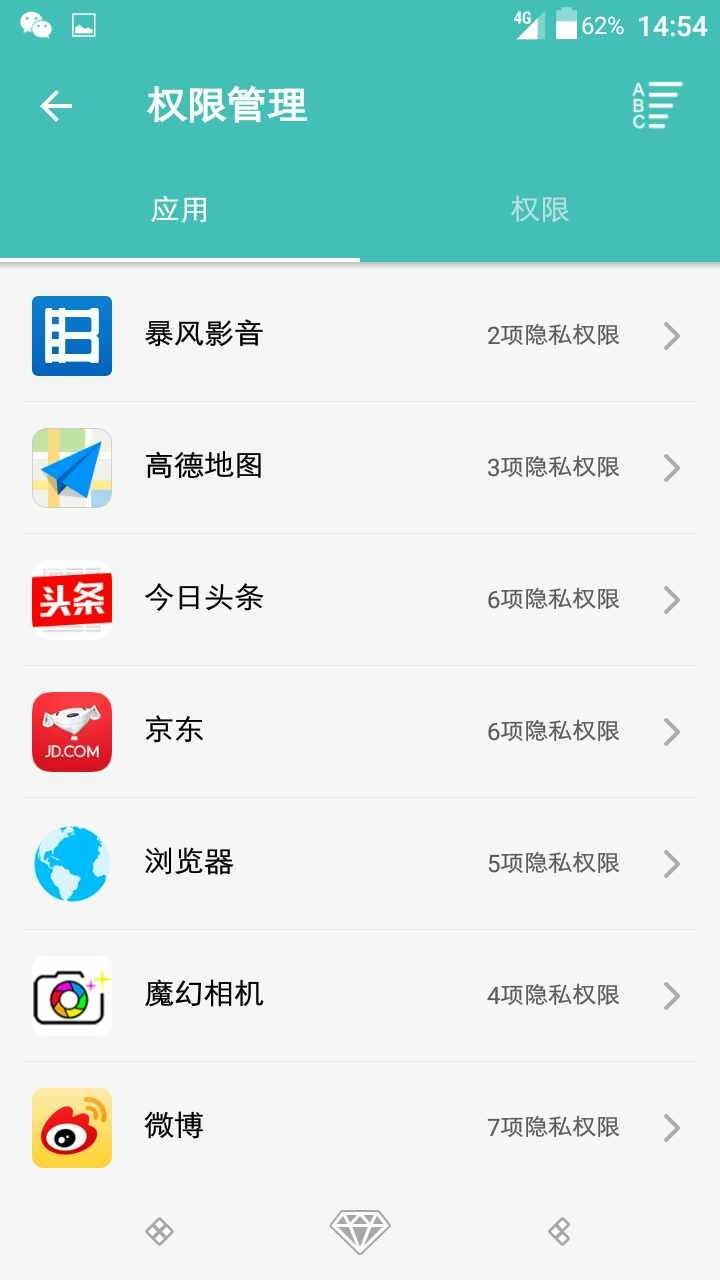
Task: Switch to the 权限 tab
Action: (540, 210)
